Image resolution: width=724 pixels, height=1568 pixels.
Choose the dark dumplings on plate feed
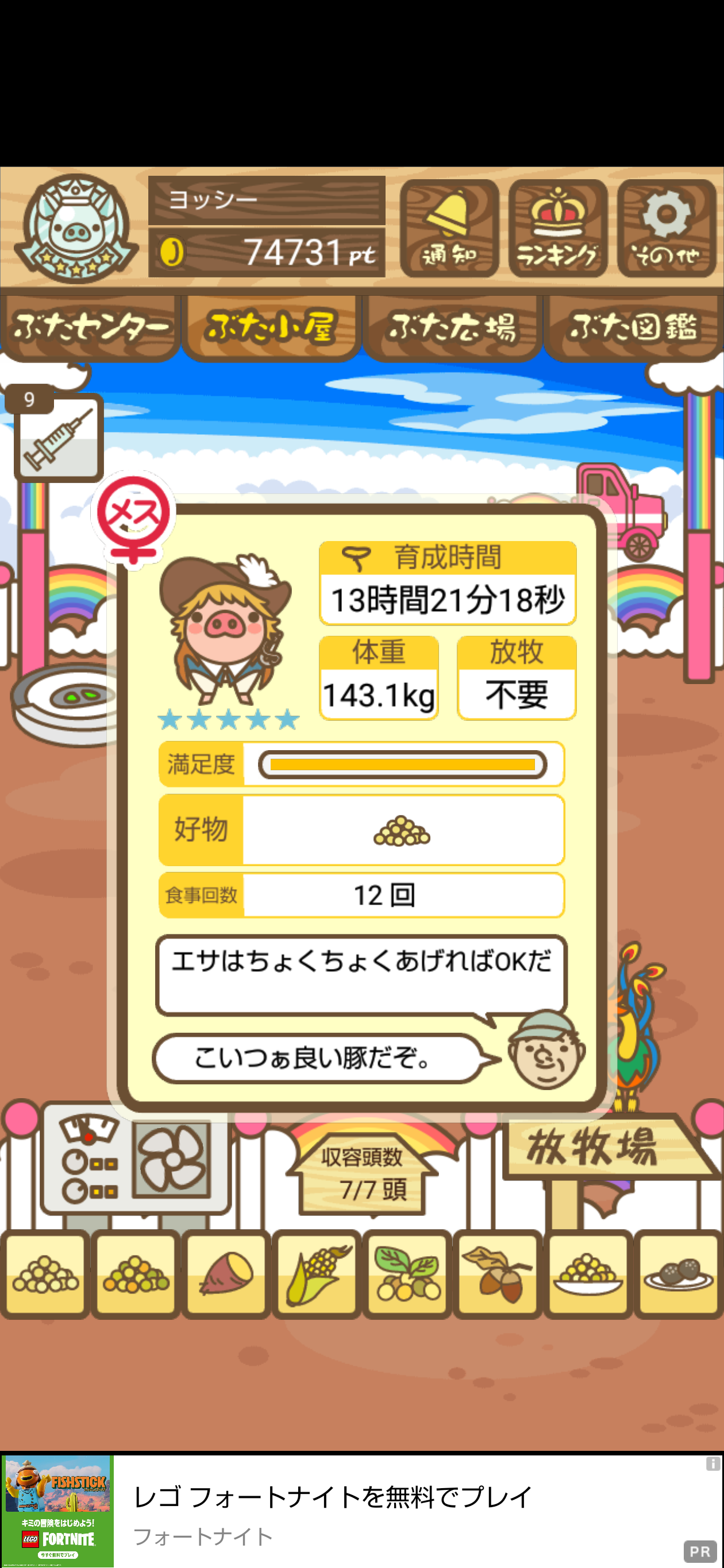(679, 1274)
